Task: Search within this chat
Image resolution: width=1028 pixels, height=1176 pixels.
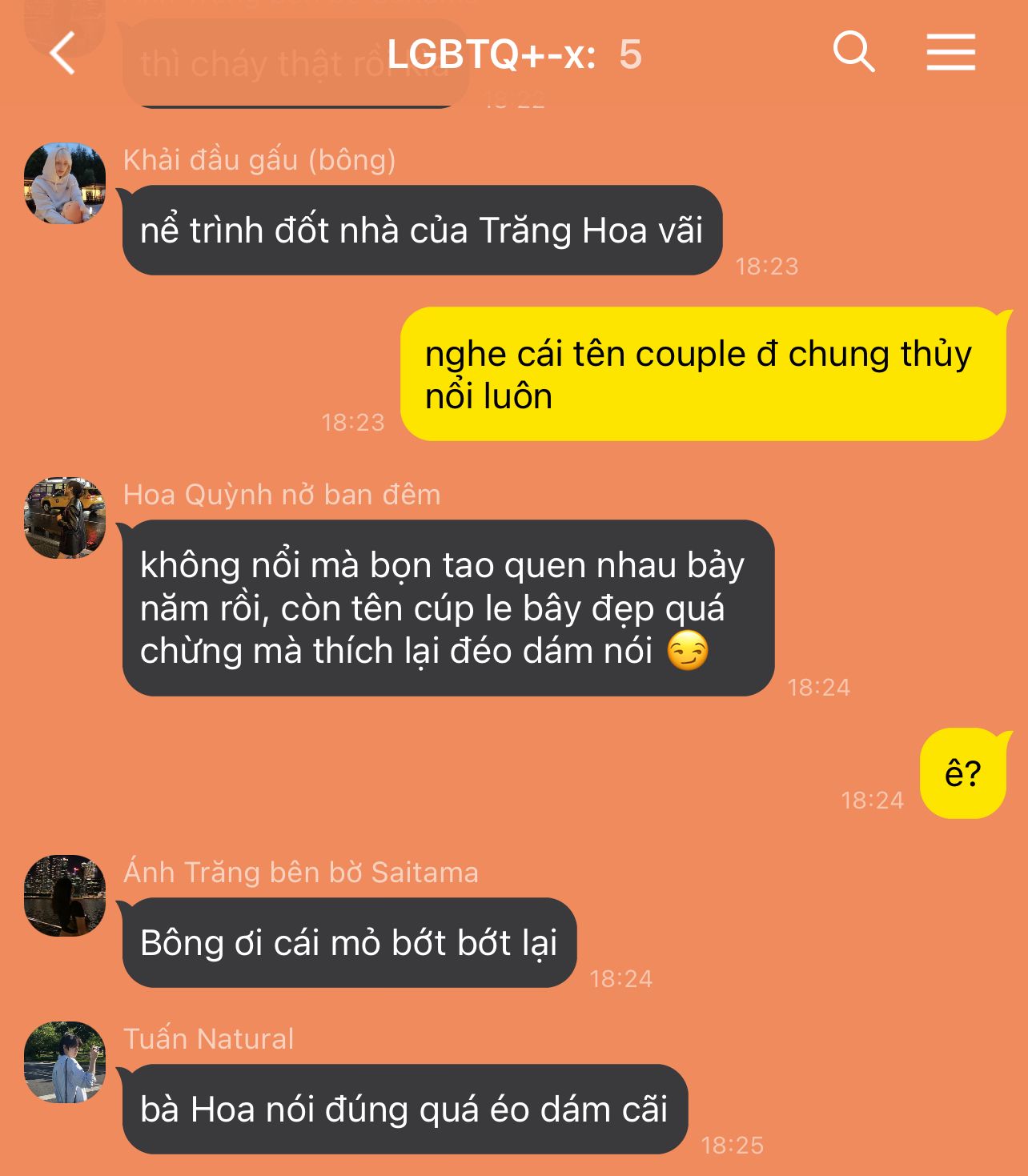Action: 853,53
